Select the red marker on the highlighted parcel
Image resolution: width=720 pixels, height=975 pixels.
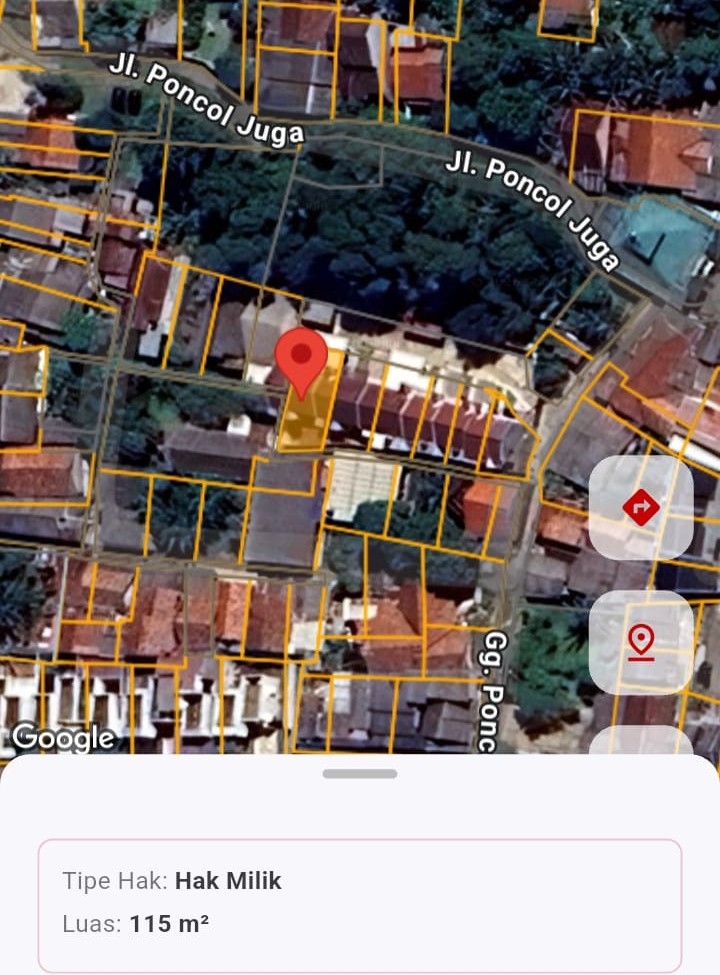301,359
